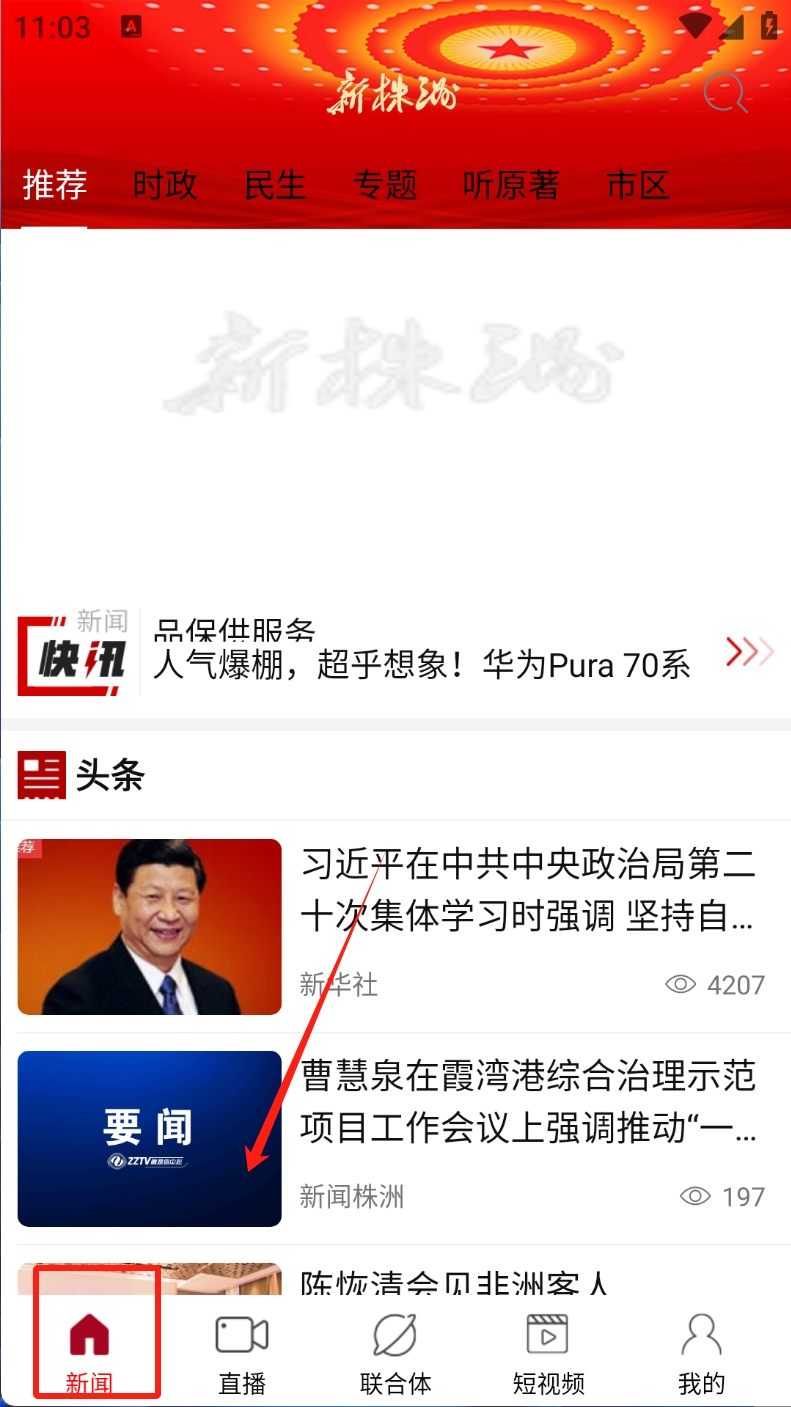Image resolution: width=791 pixels, height=1407 pixels.
Task: Switch to the 短视频 bottom tab
Action: (548, 1352)
